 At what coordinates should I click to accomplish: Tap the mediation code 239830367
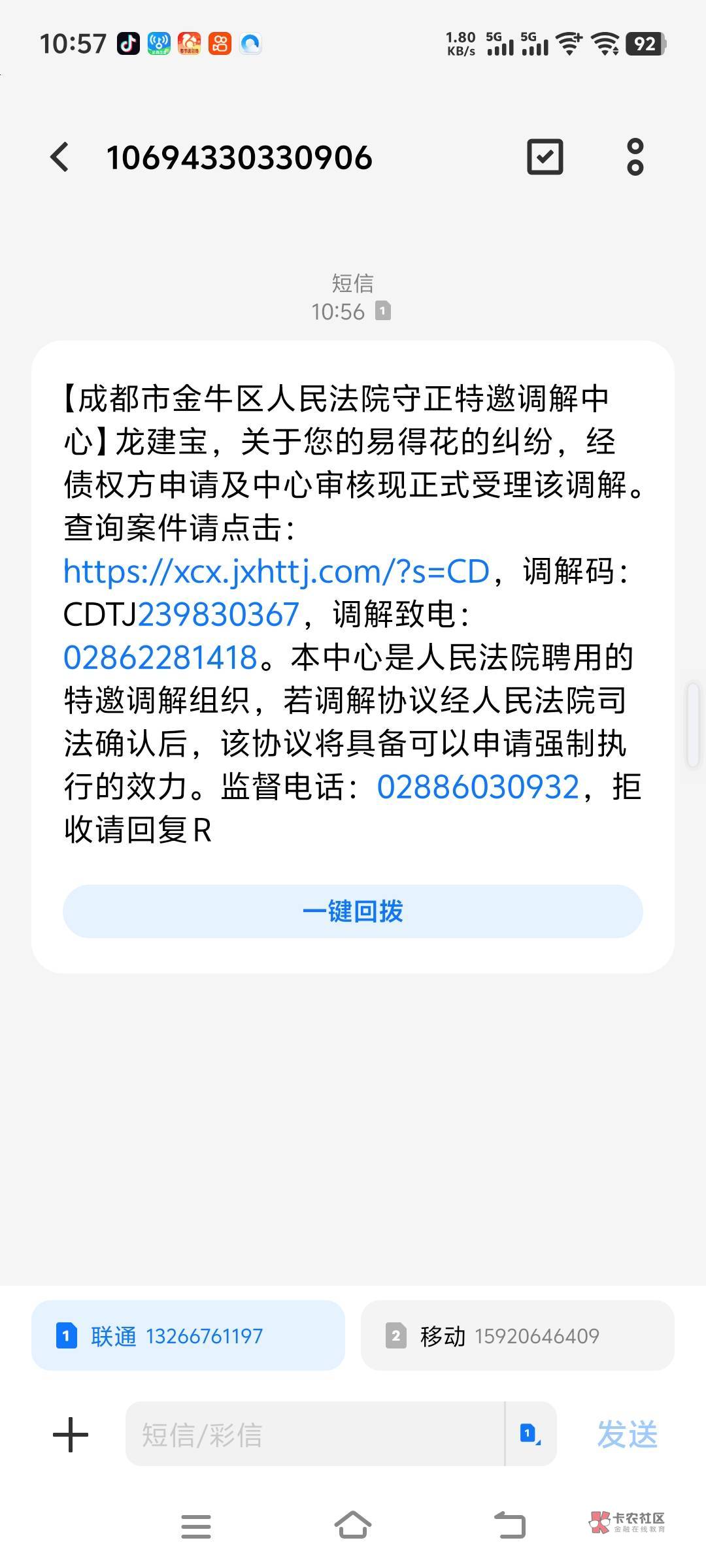[218, 615]
